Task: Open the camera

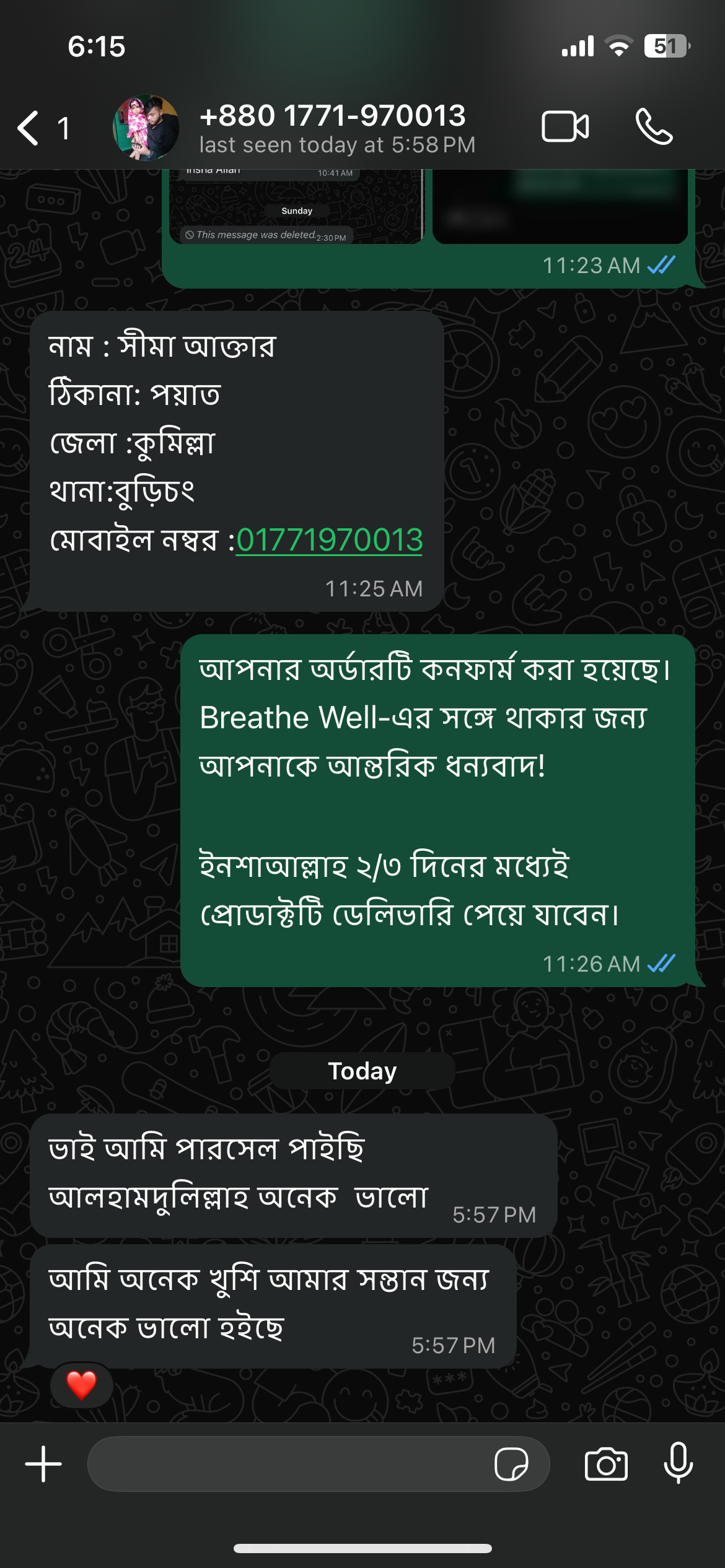Action: point(606,1464)
